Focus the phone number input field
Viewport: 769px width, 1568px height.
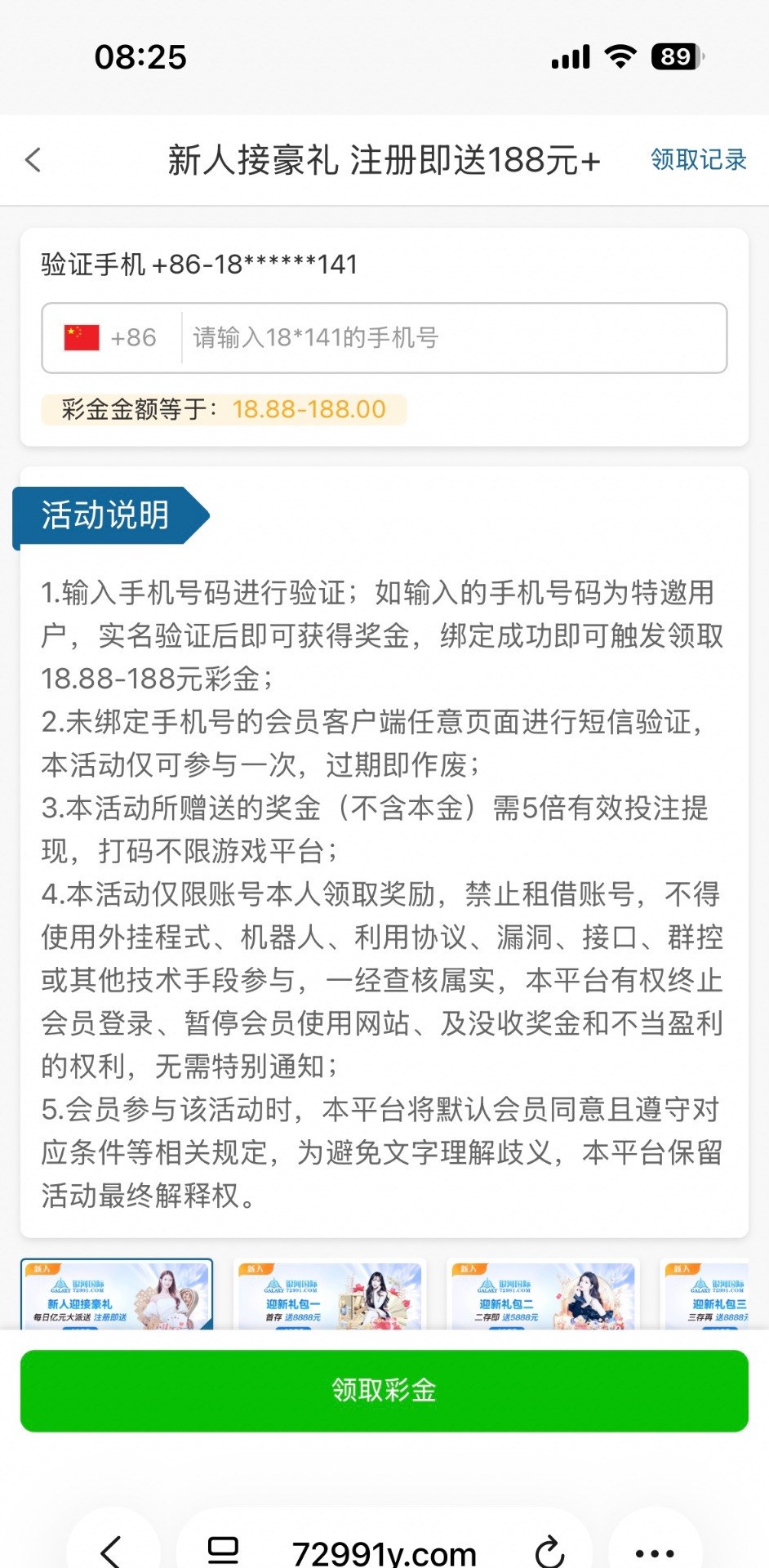point(453,337)
